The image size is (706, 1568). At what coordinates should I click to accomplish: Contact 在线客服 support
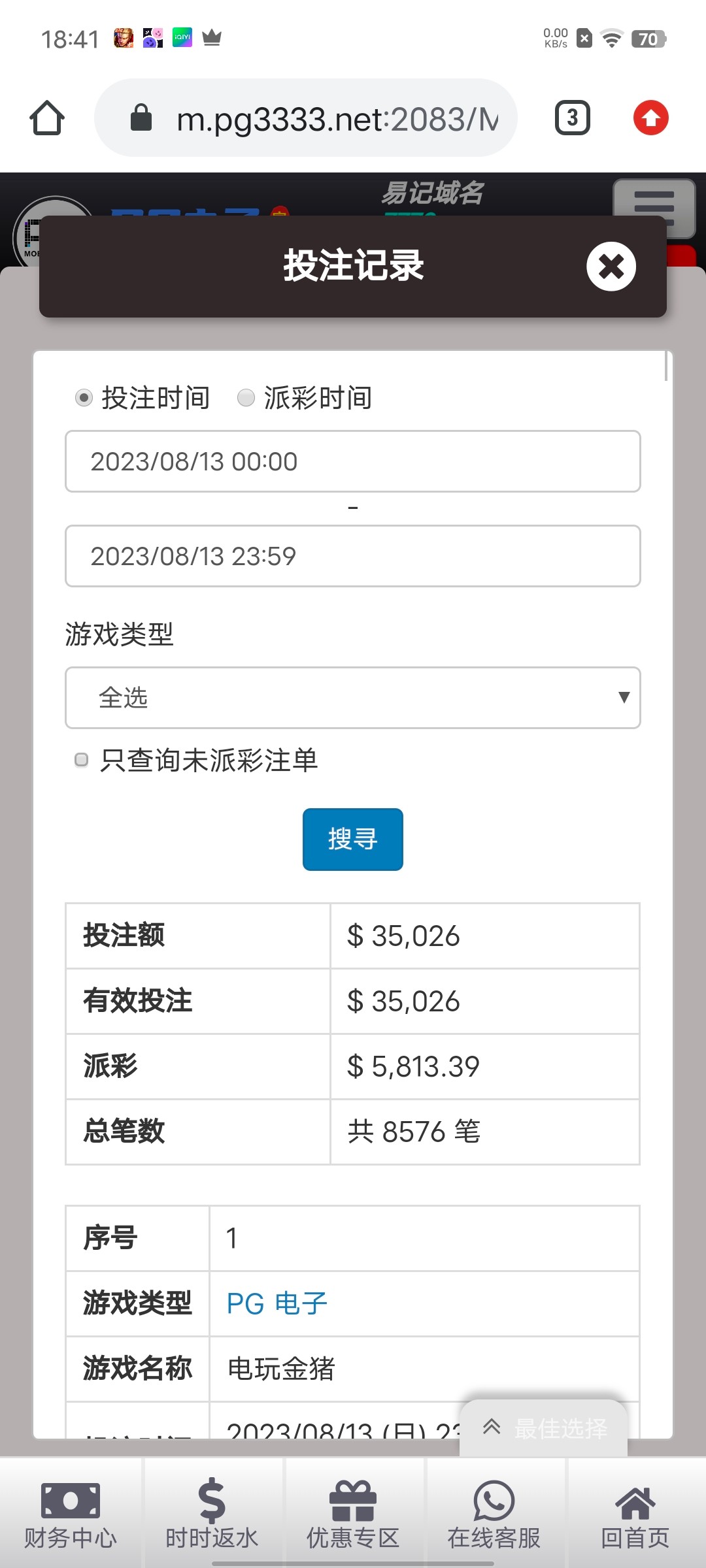[494, 1514]
